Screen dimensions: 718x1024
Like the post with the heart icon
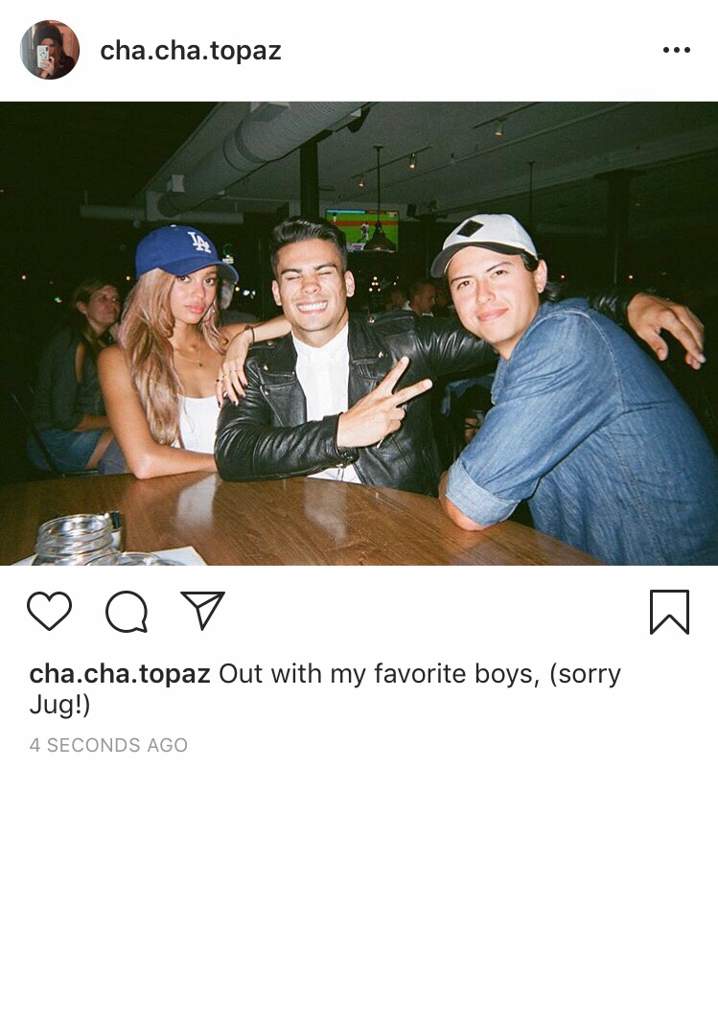49,611
